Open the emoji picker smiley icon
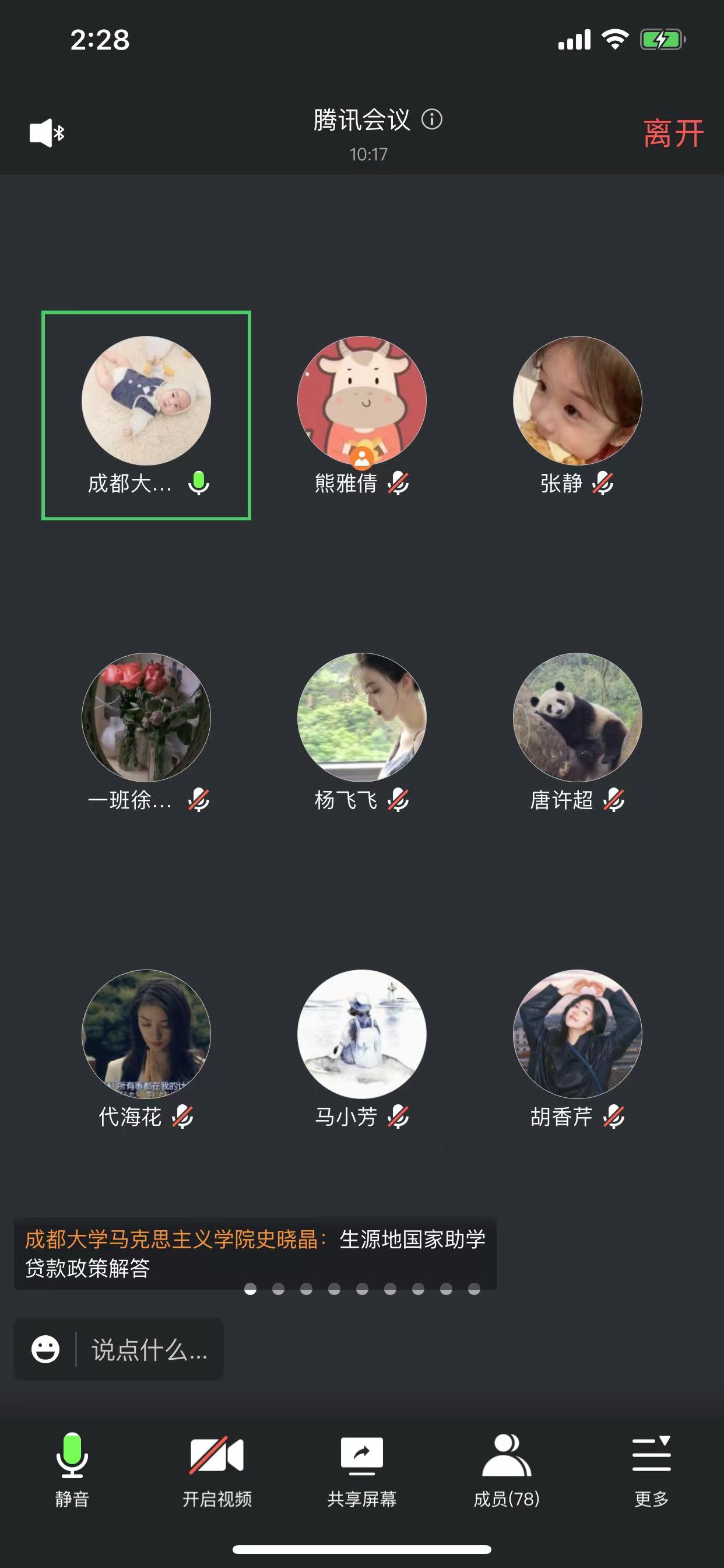Image resolution: width=724 pixels, height=1568 pixels. [x=45, y=1349]
